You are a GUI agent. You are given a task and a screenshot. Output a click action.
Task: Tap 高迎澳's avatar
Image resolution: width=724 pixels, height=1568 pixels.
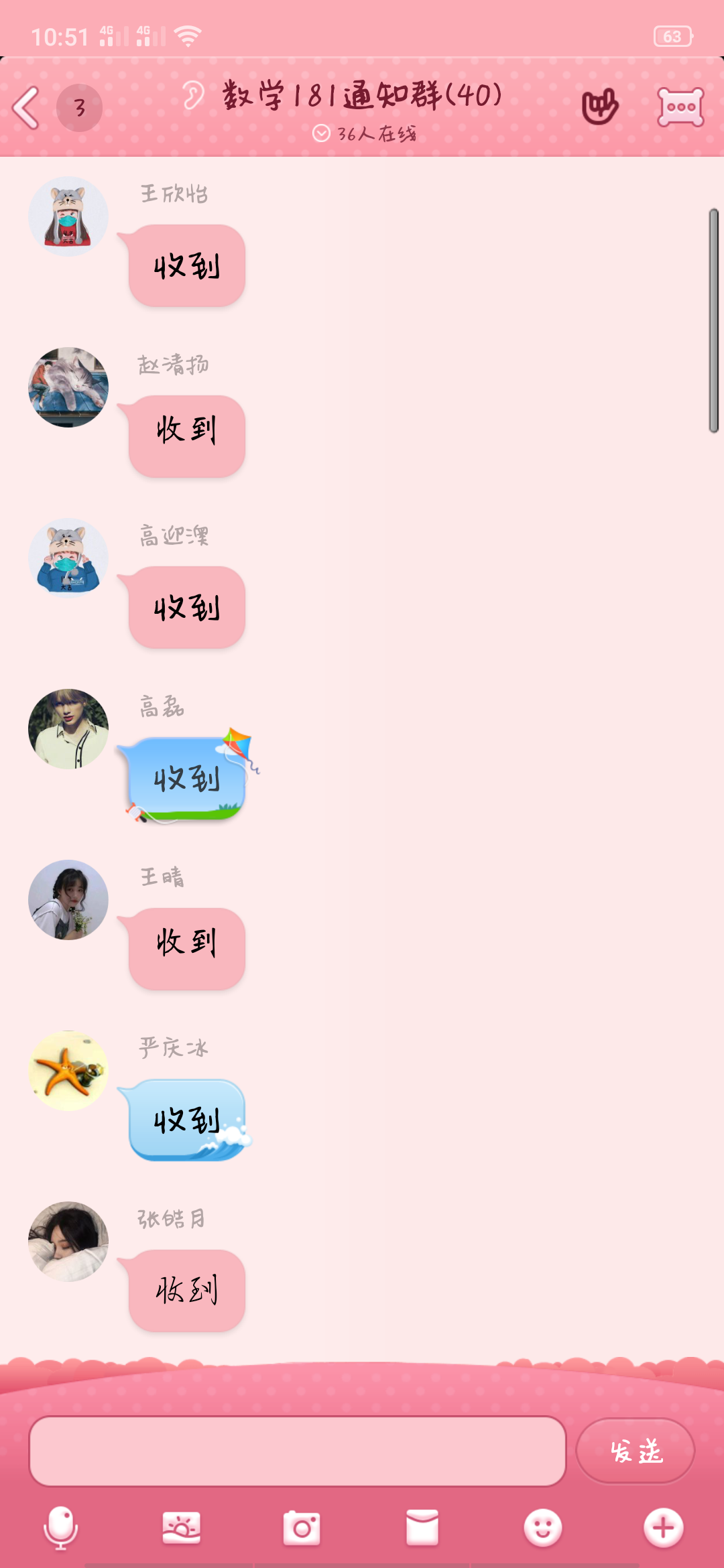(x=68, y=558)
